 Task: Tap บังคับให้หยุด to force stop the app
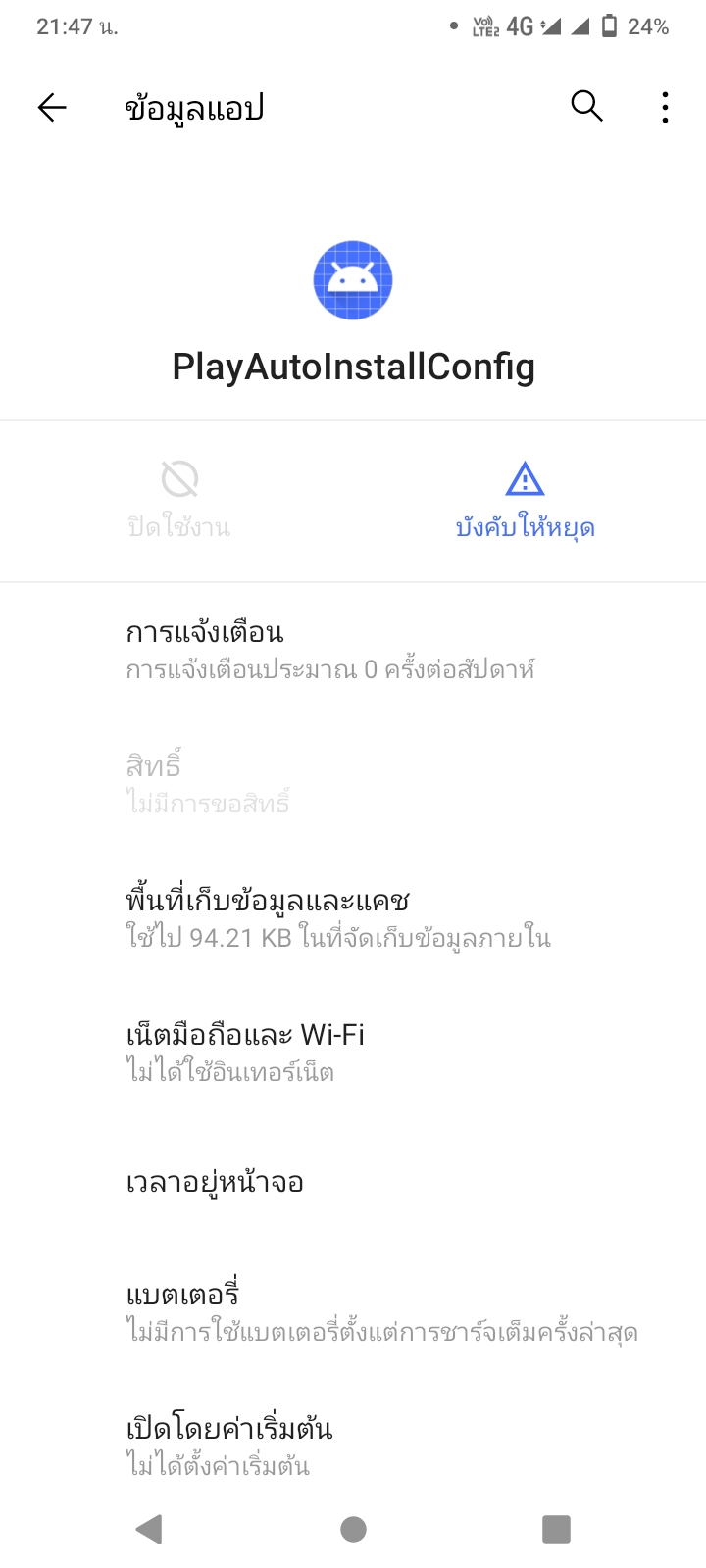(525, 501)
